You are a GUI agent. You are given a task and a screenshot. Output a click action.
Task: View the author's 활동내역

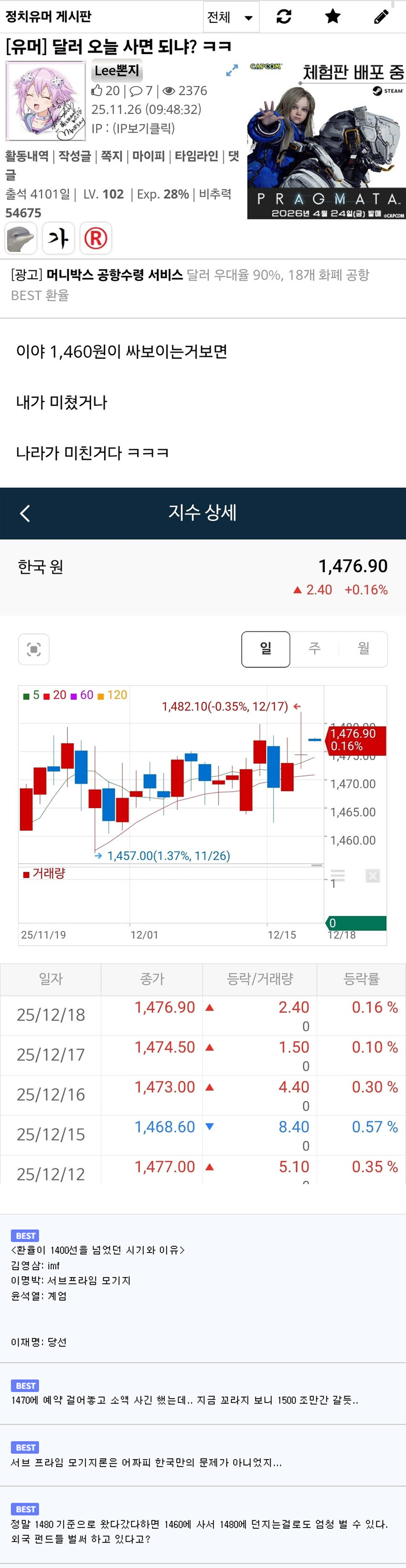27,156
